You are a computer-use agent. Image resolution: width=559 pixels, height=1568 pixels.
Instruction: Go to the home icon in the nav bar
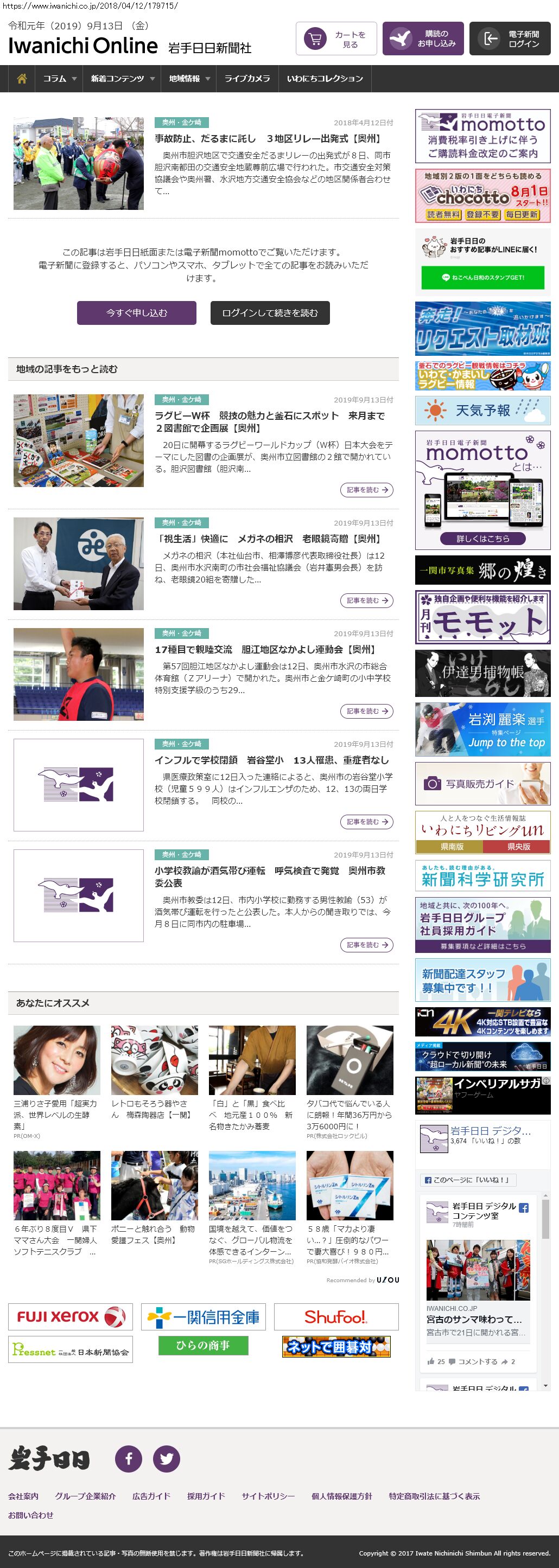pyautogui.click(x=22, y=79)
